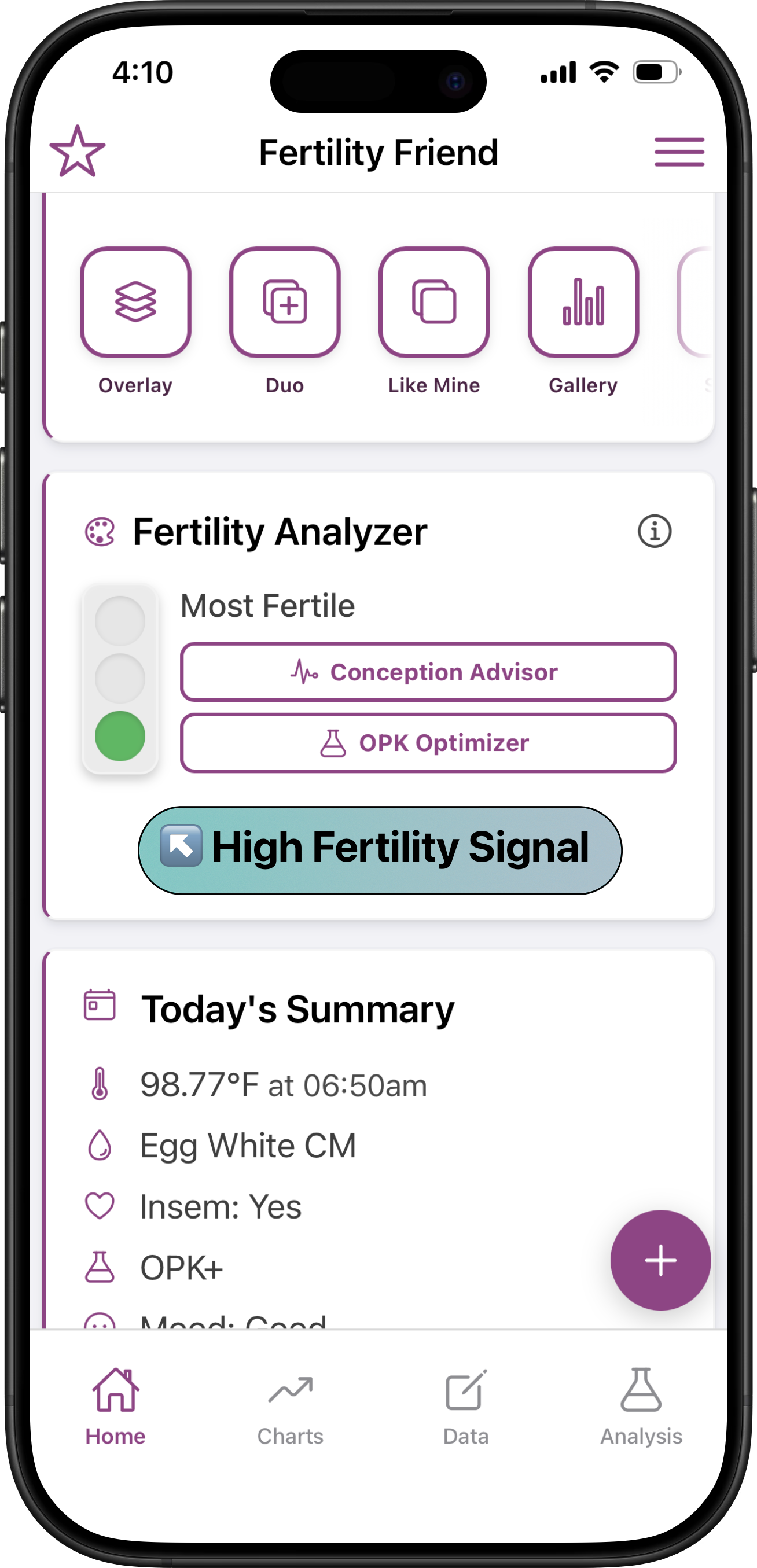Tap the High Fertility Signal badge
The height and width of the screenshot is (1568, 757).
click(x=379, y=849)
